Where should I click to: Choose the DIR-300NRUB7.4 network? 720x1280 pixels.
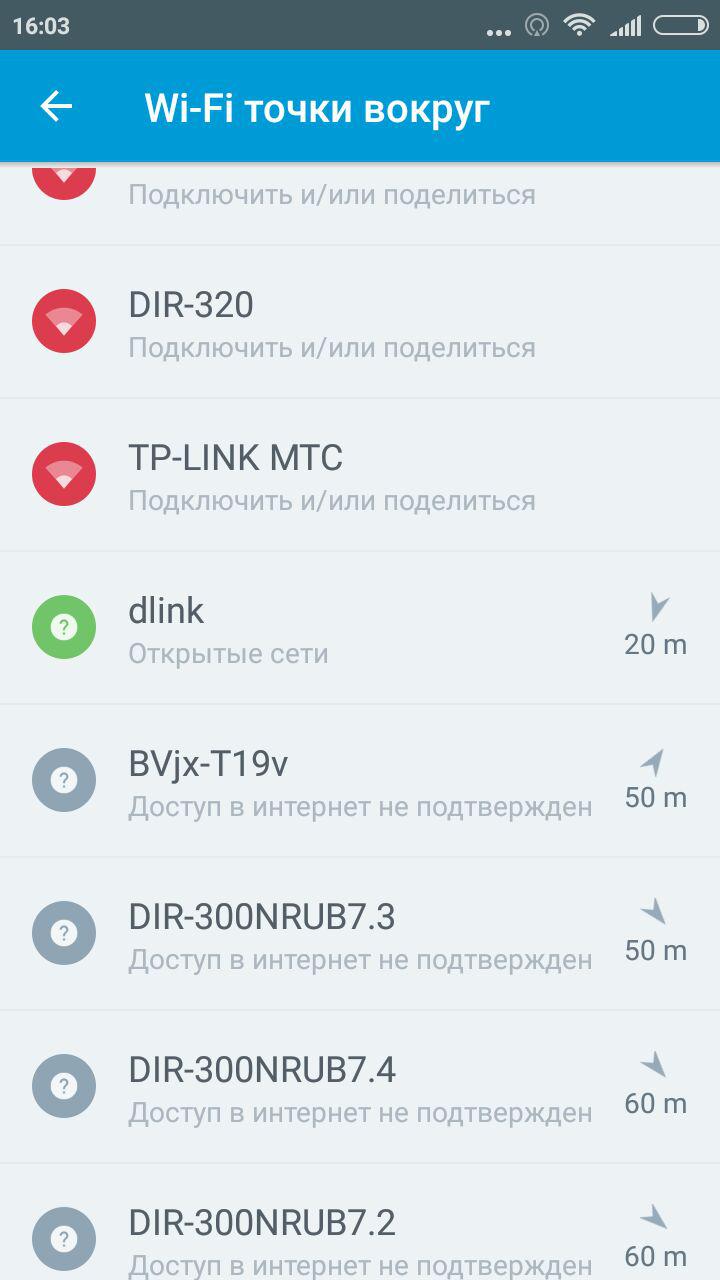point(360,1087)
